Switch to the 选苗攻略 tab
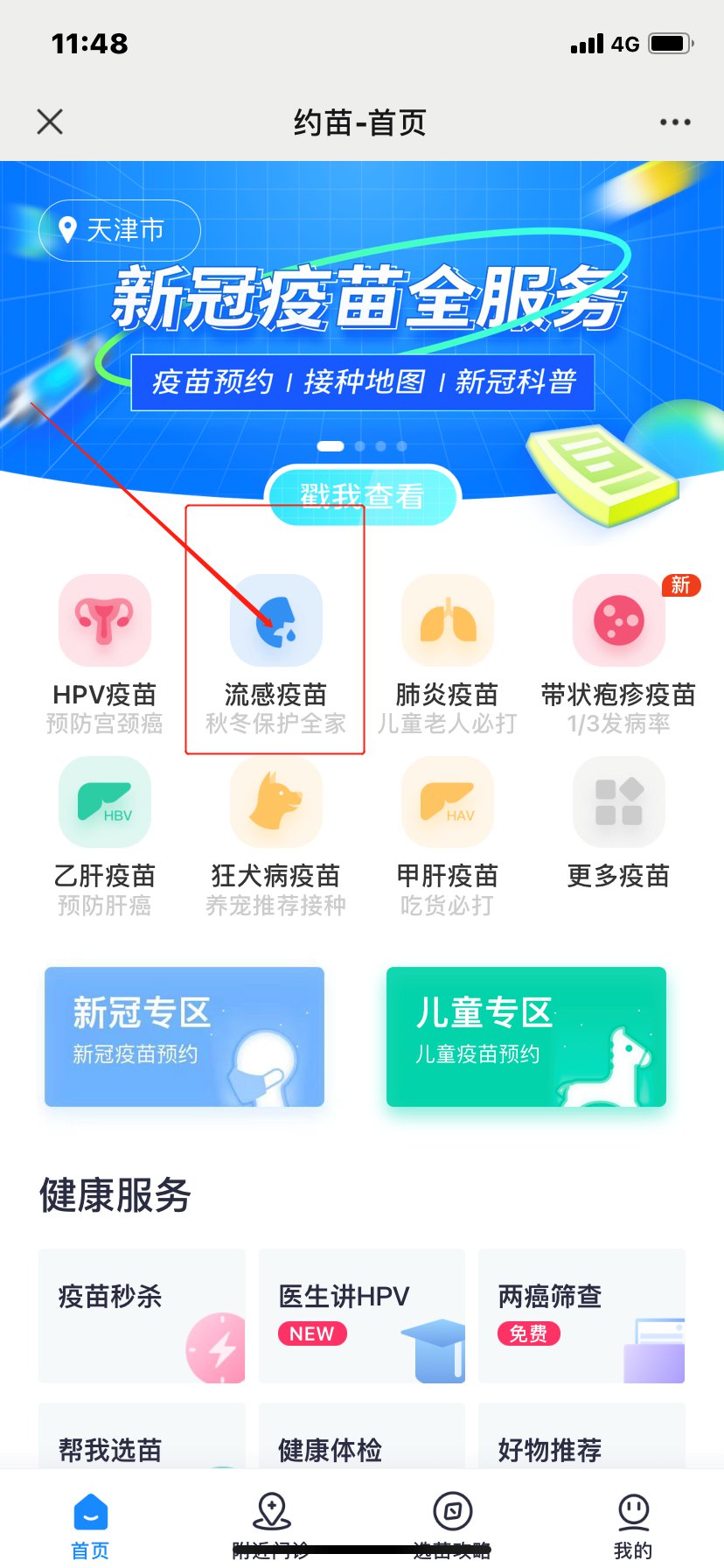724x1568 pixels. [x=452, y=1524]
